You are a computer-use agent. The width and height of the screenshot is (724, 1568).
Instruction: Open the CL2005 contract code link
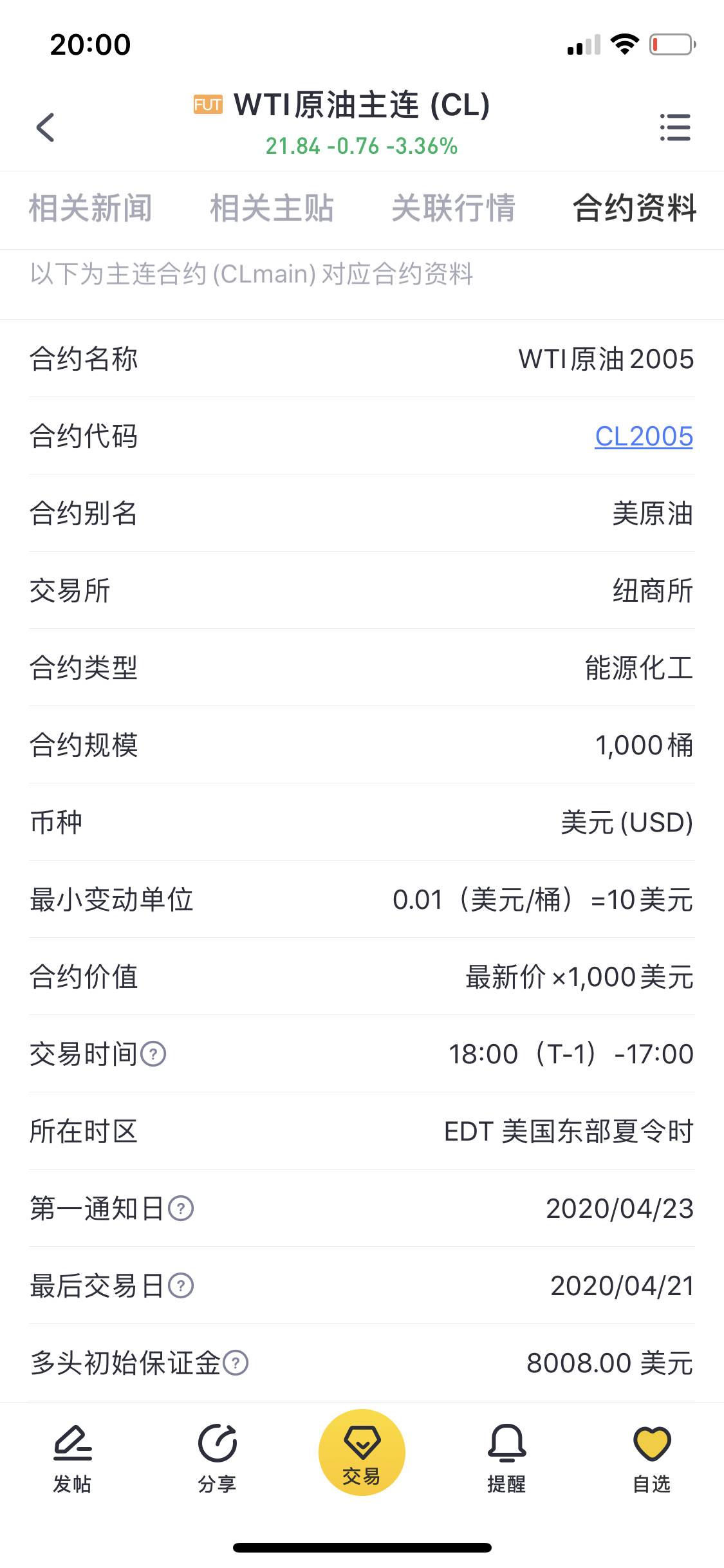644,436
